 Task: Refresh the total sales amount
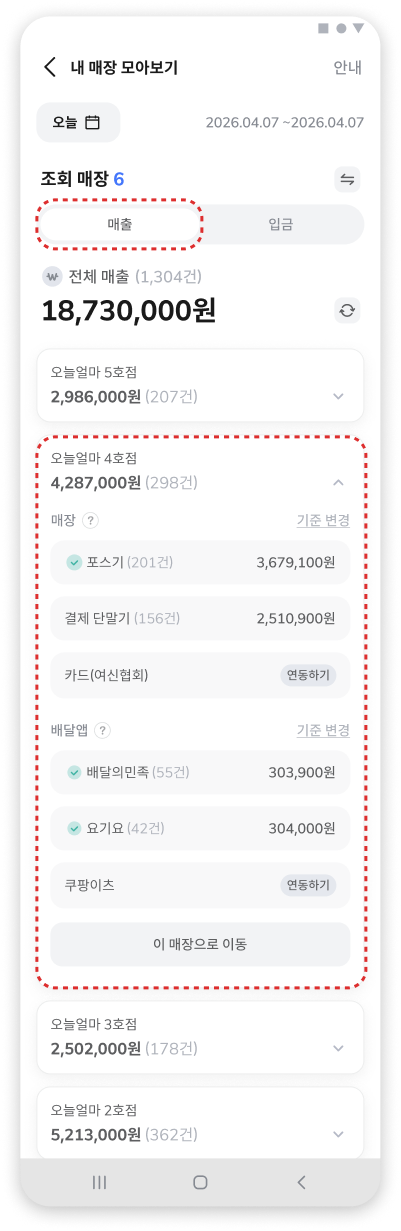pos(347,310)
